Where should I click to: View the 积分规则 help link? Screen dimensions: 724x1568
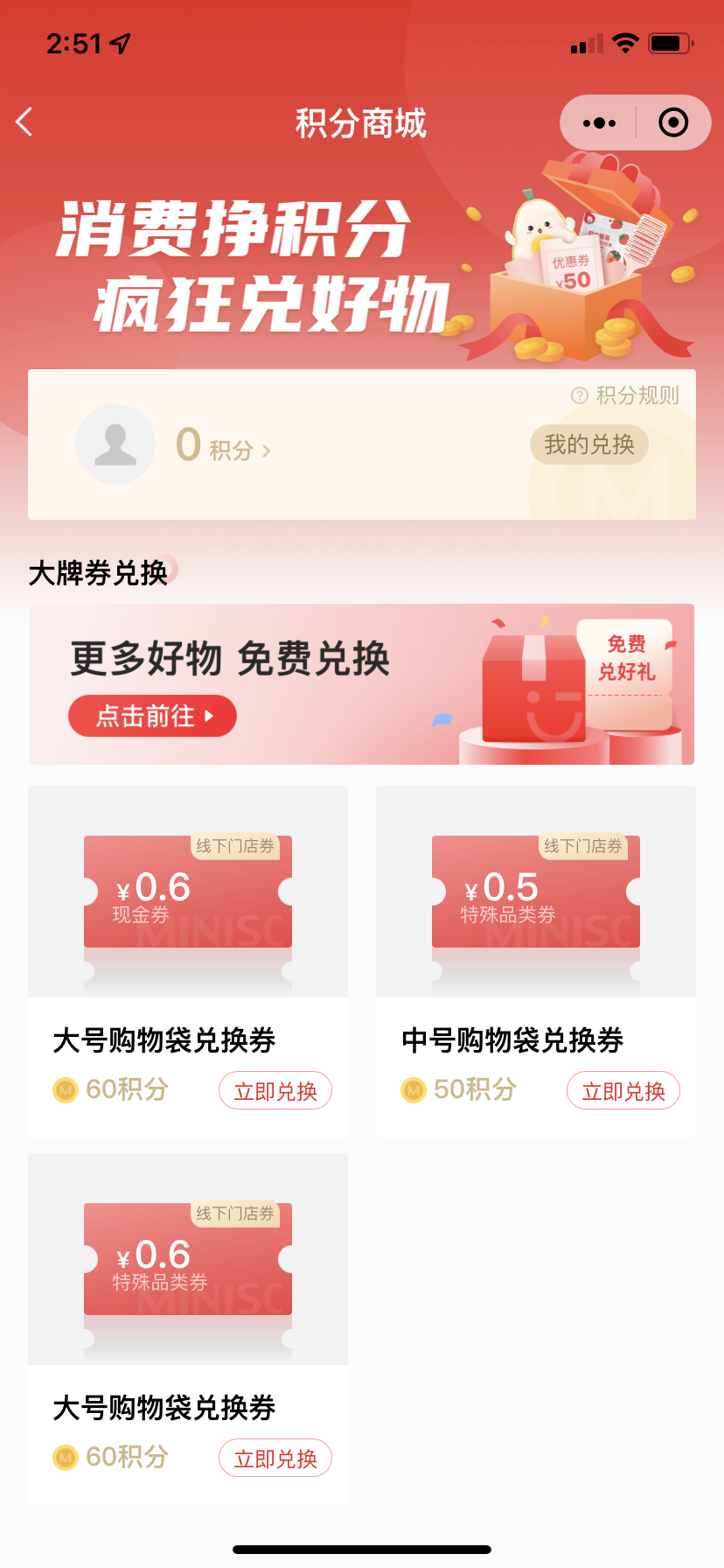pos(626,395)
